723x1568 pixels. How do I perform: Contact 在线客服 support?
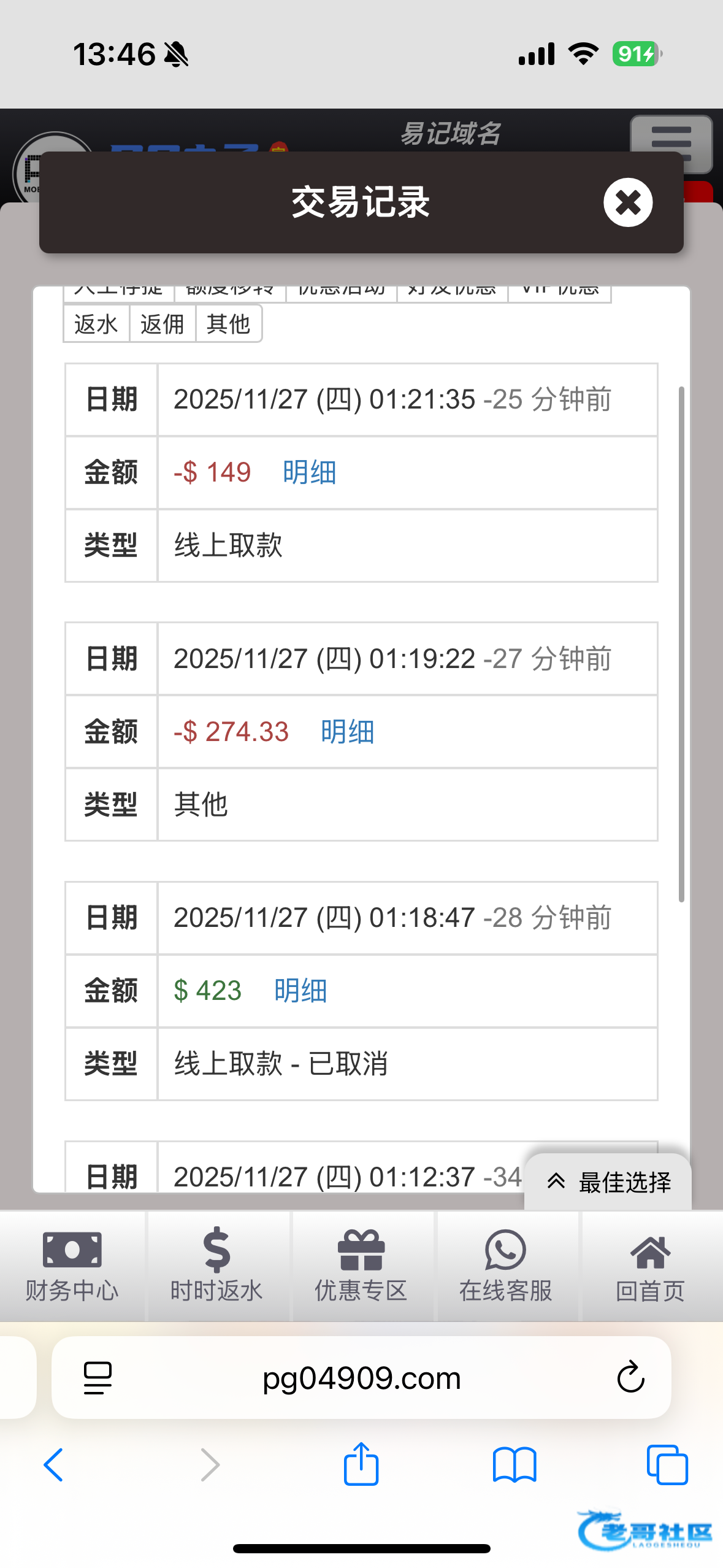[x=506, y=1266]
